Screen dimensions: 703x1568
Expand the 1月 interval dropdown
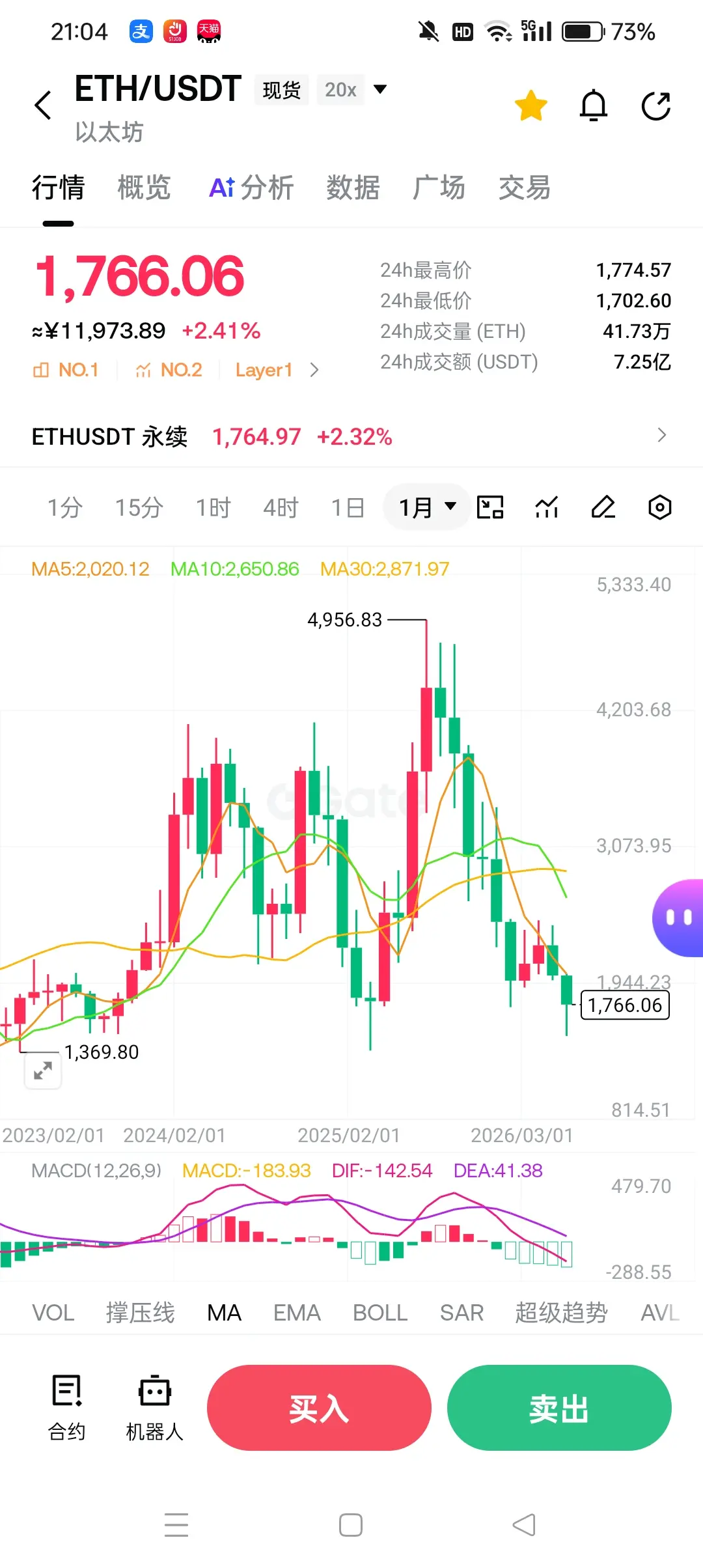(427, 507)
